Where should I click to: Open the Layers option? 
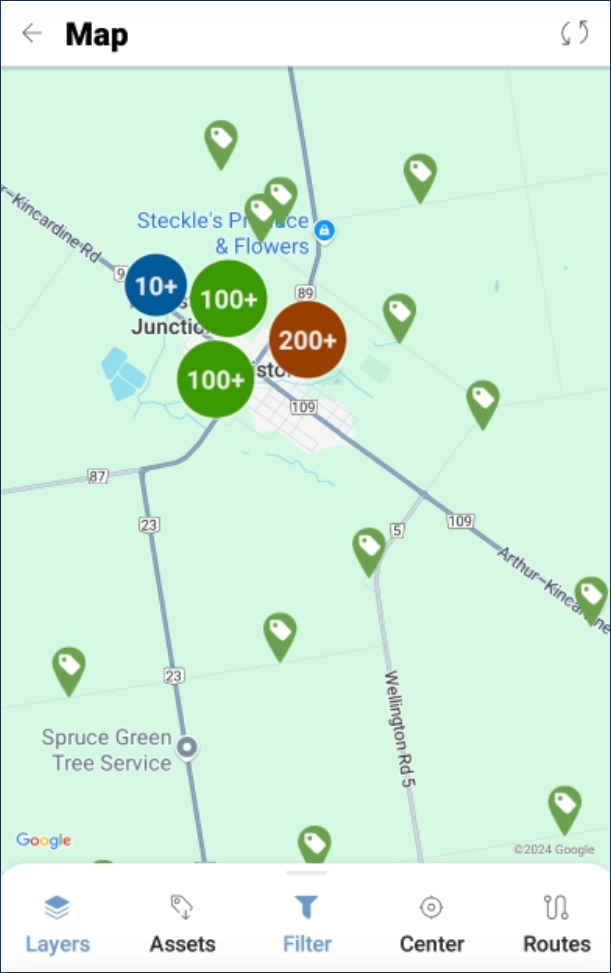pos(57,924)
